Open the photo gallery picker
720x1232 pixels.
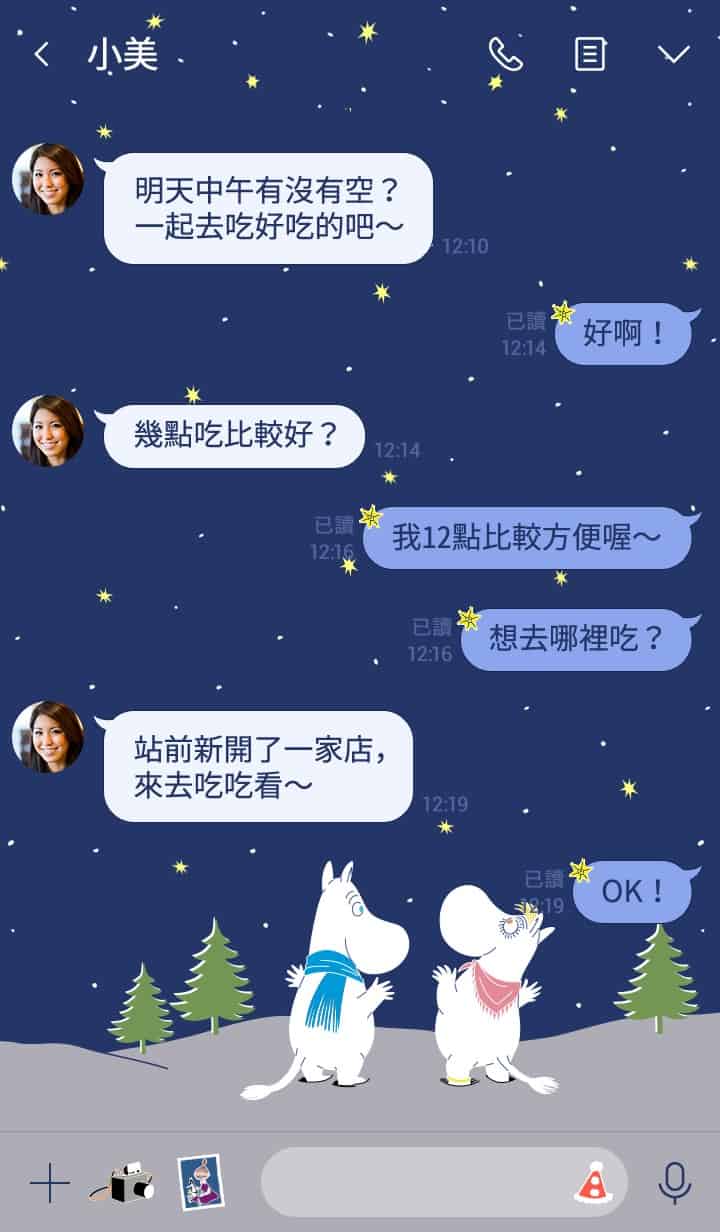199,1183
